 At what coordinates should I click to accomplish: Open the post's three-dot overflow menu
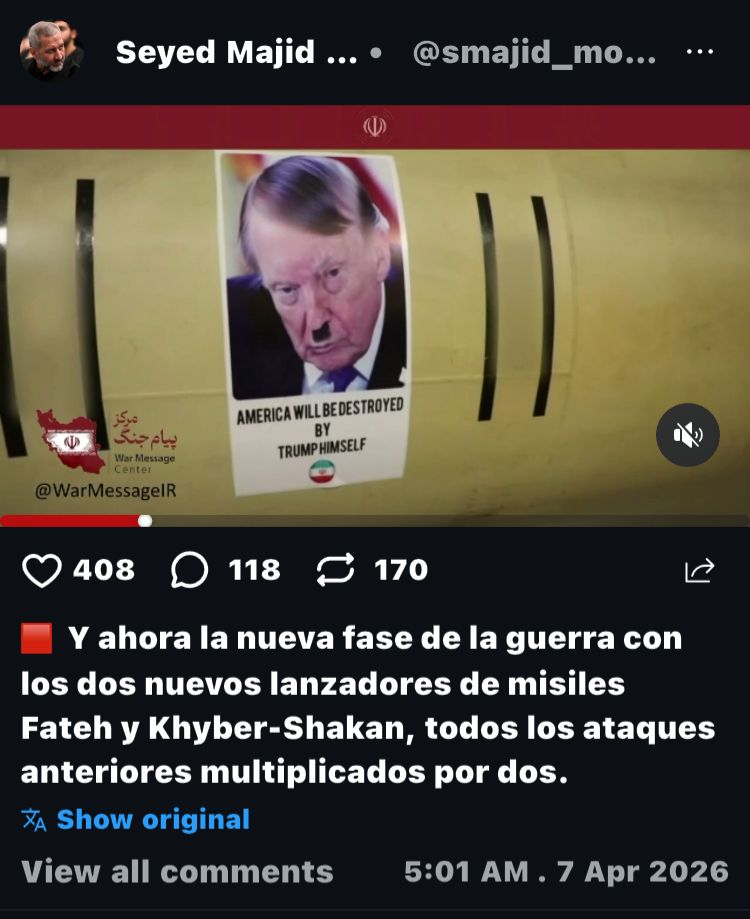pyautogui.click(x=699, y=53)
